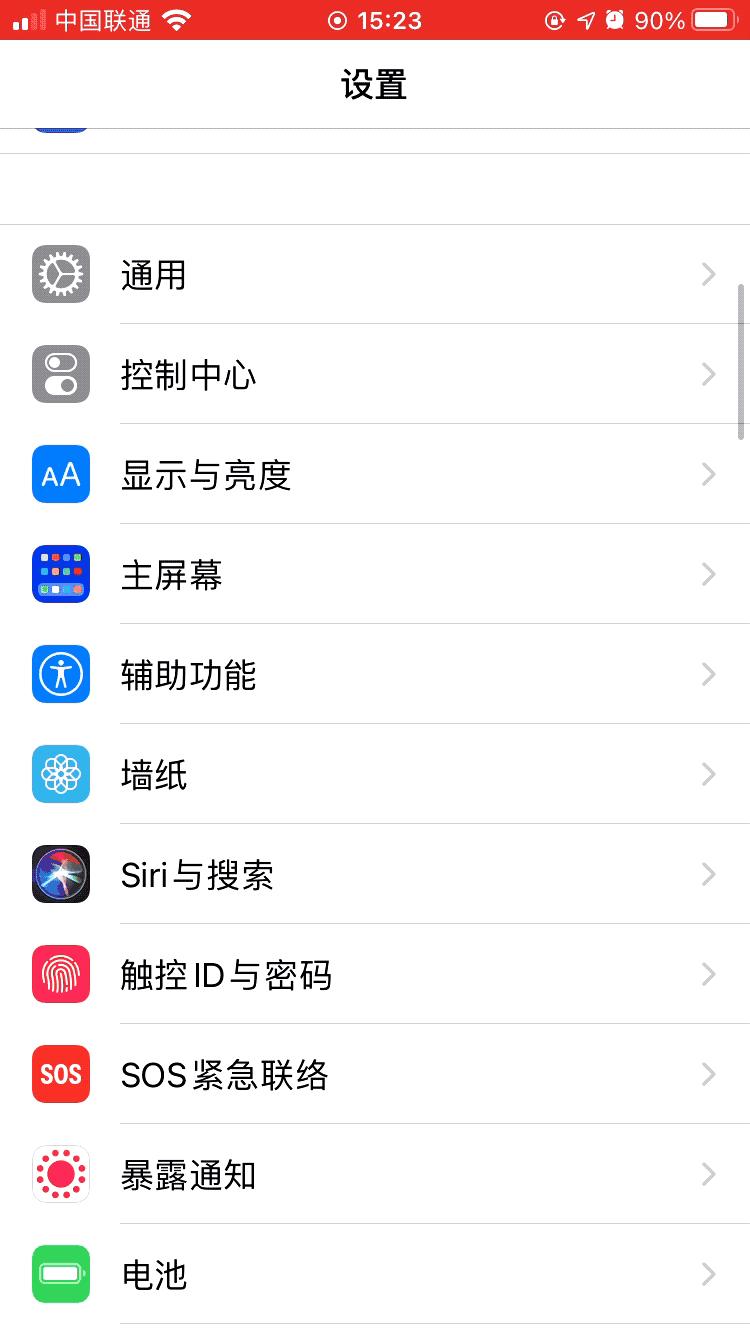The image size is (750, 1334).
Task: Open the 墙纸 settings row
Action: point(375,774)
